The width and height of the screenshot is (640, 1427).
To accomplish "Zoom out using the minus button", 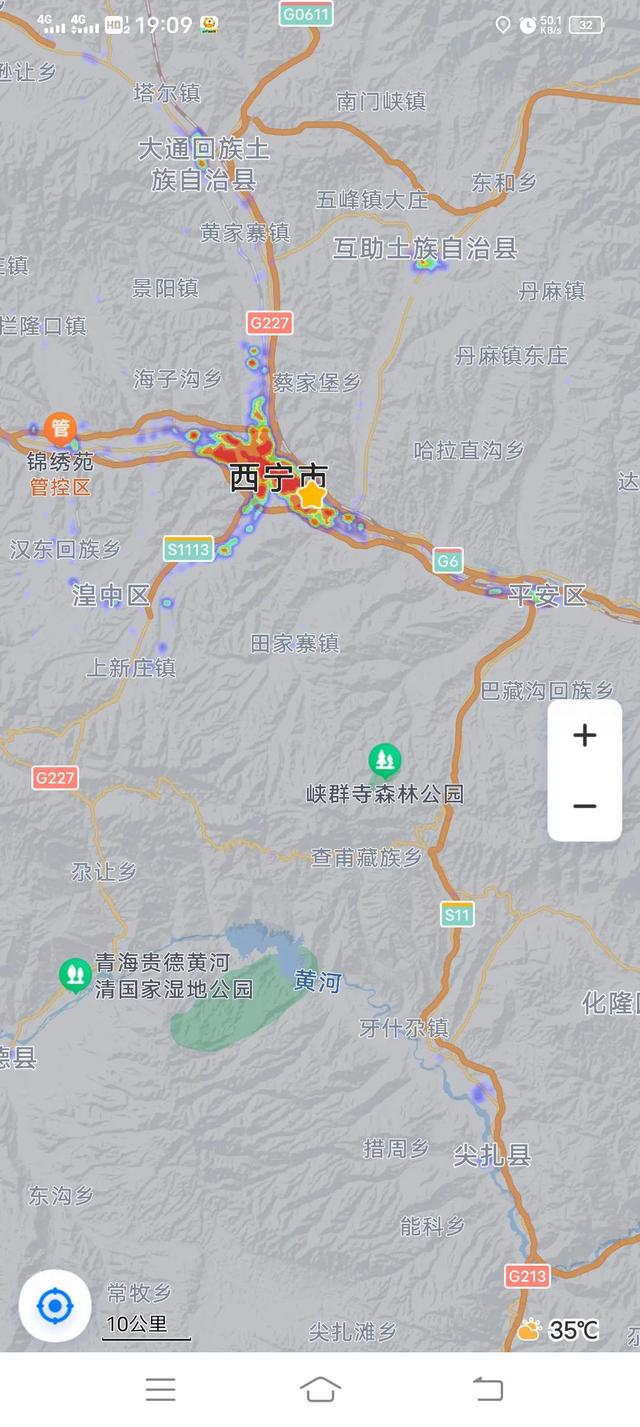I will (585, 806).
